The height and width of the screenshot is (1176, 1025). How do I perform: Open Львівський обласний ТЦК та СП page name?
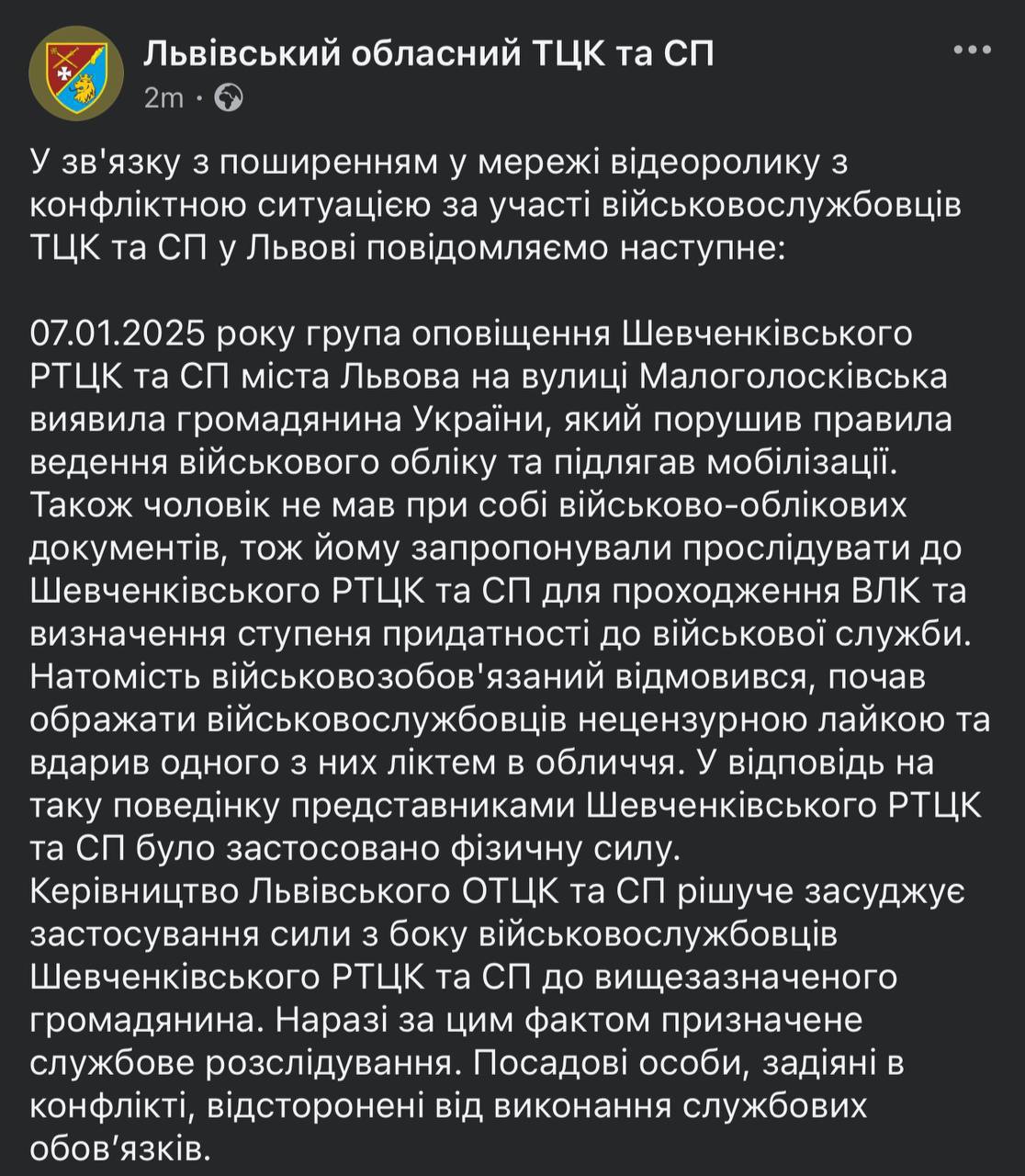coord(428,53)
